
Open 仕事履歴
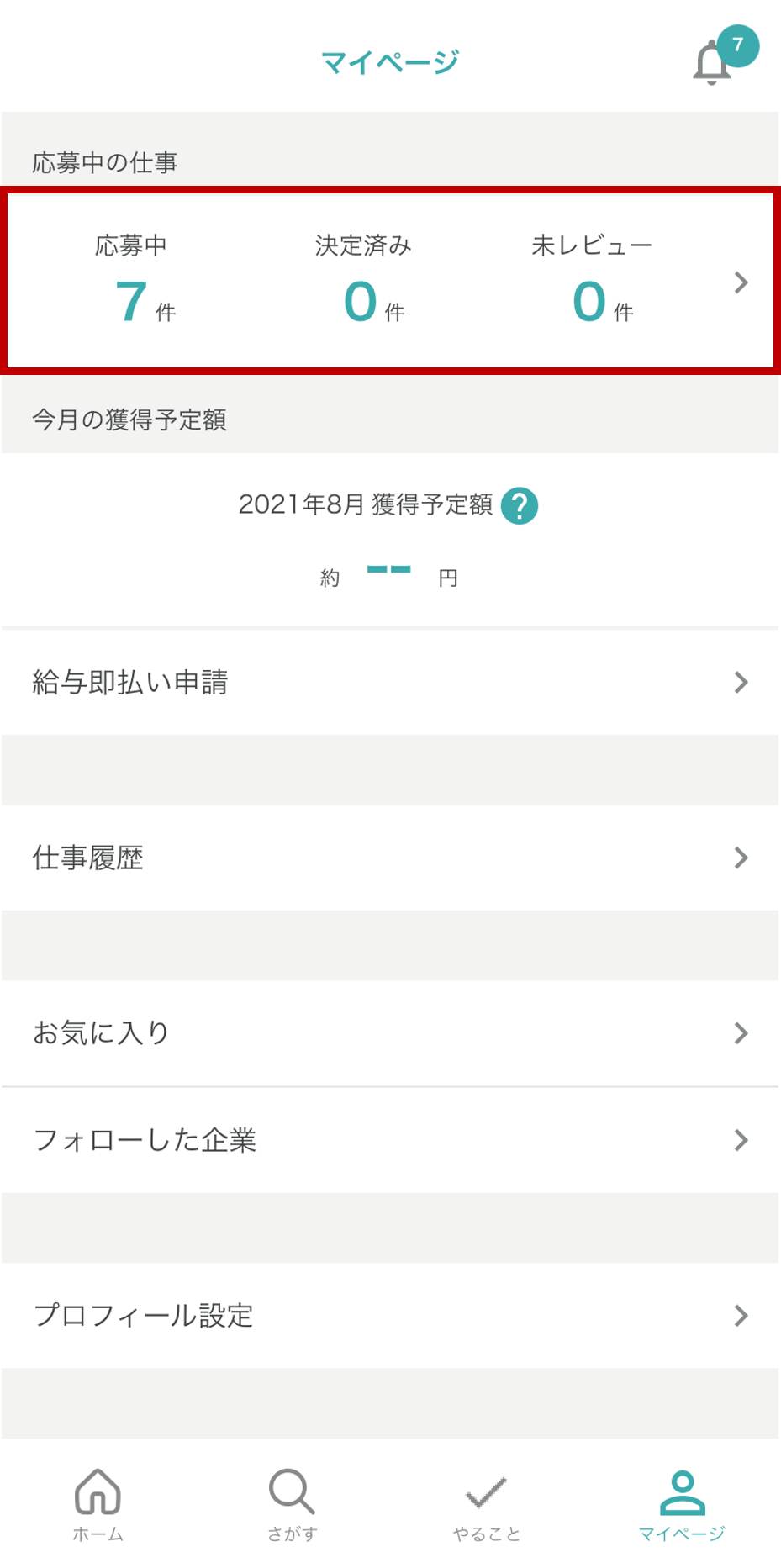[x=390, y=858]
